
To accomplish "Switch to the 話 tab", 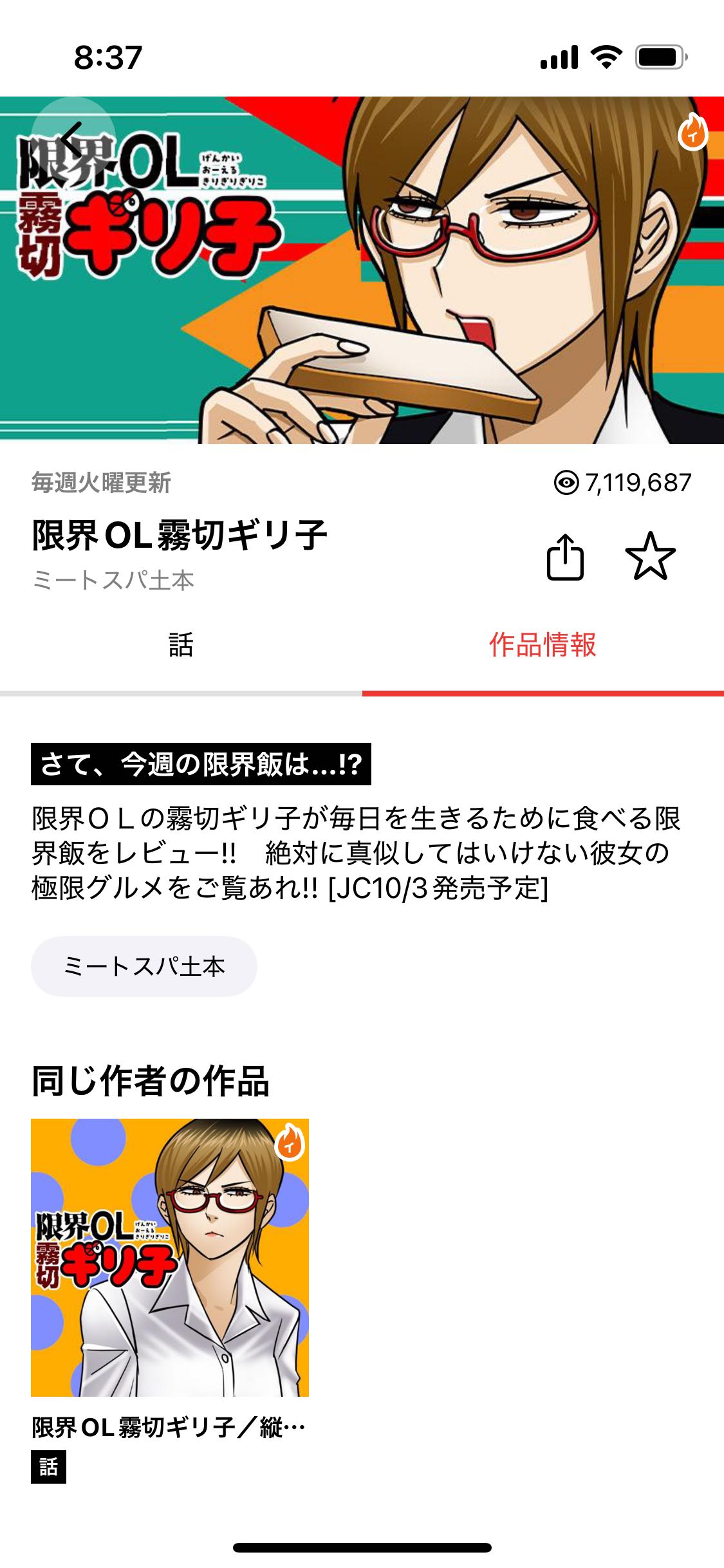I will 181,645.
